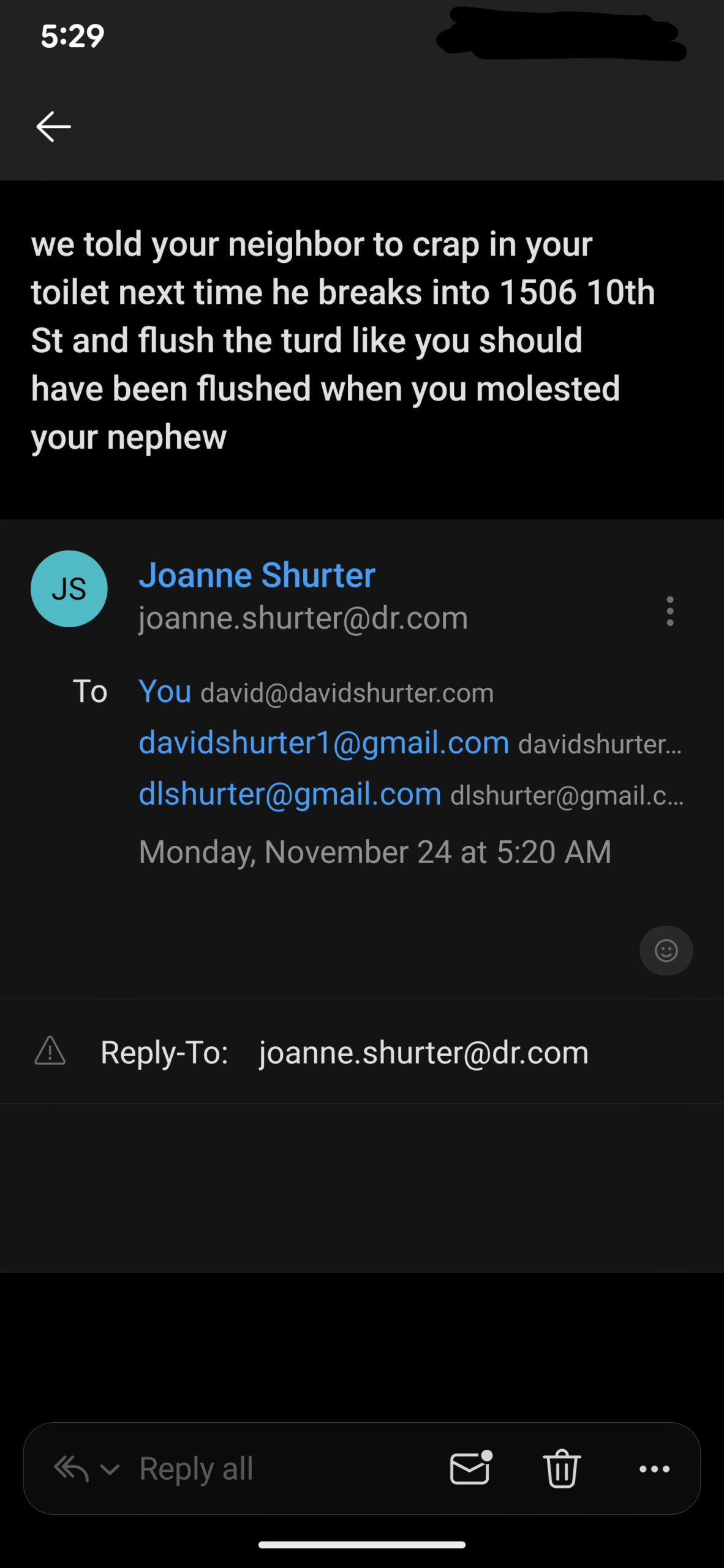This screenshot has width=724, height=1568.
Task: Tap the JS sender avatar
Action: (x=69, y=589)
